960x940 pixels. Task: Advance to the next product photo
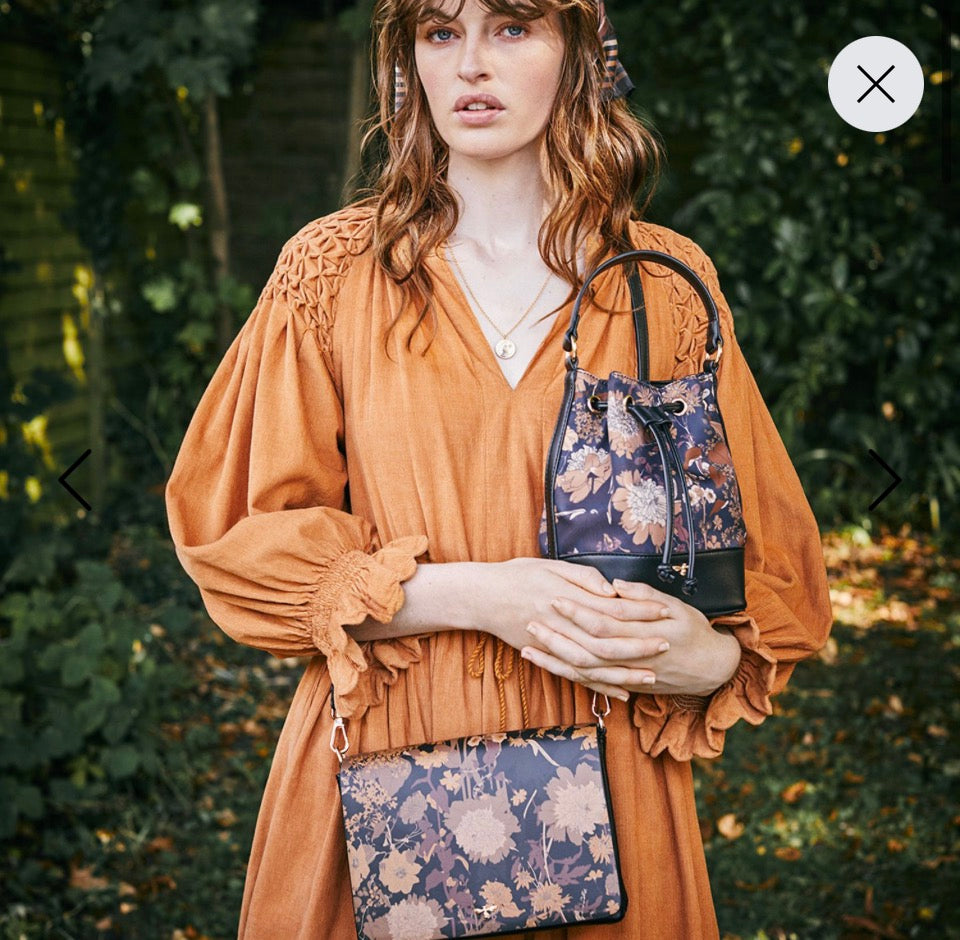click(884, 480)
